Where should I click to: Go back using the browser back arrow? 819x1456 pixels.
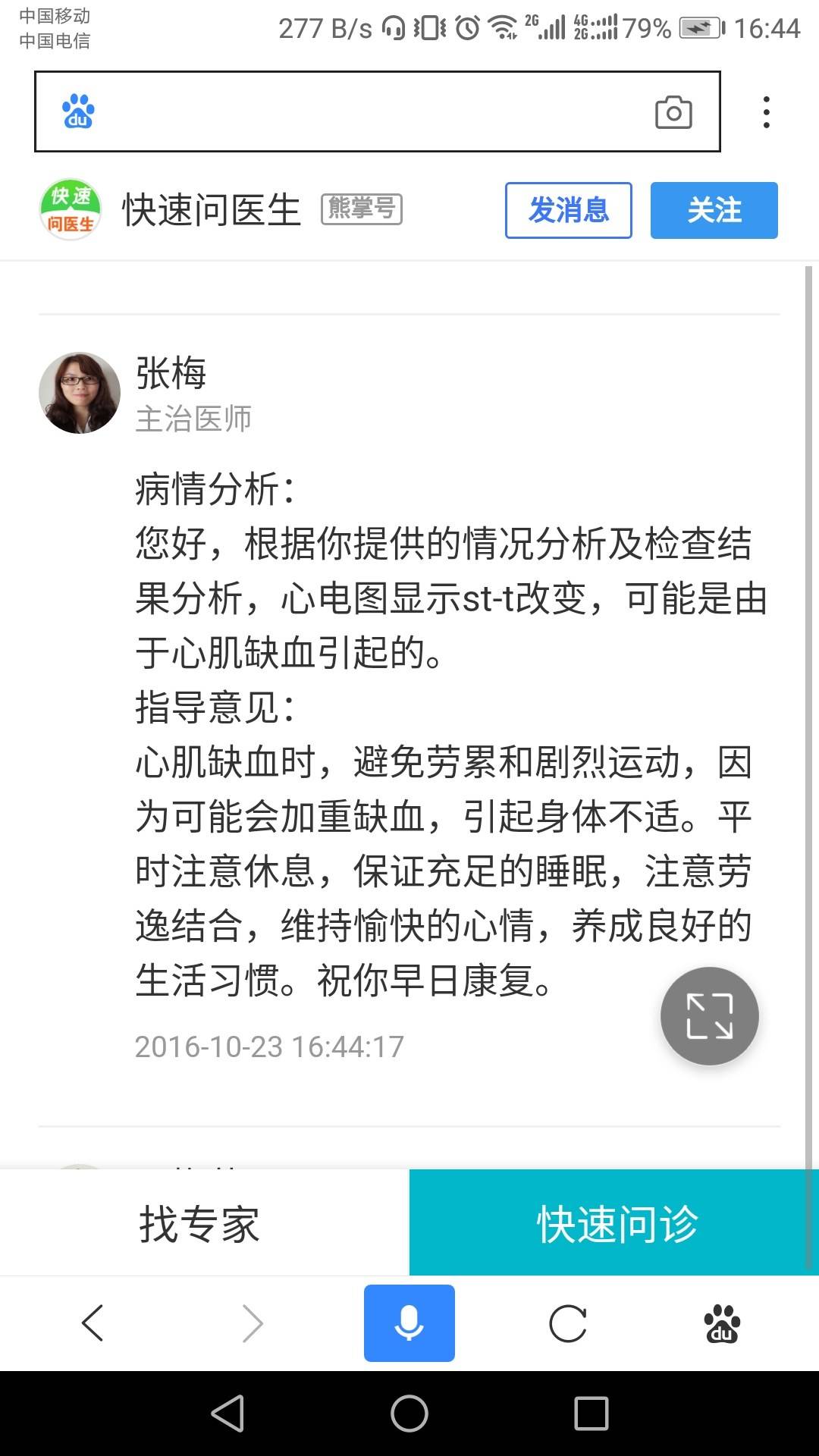coord(93,1323)
